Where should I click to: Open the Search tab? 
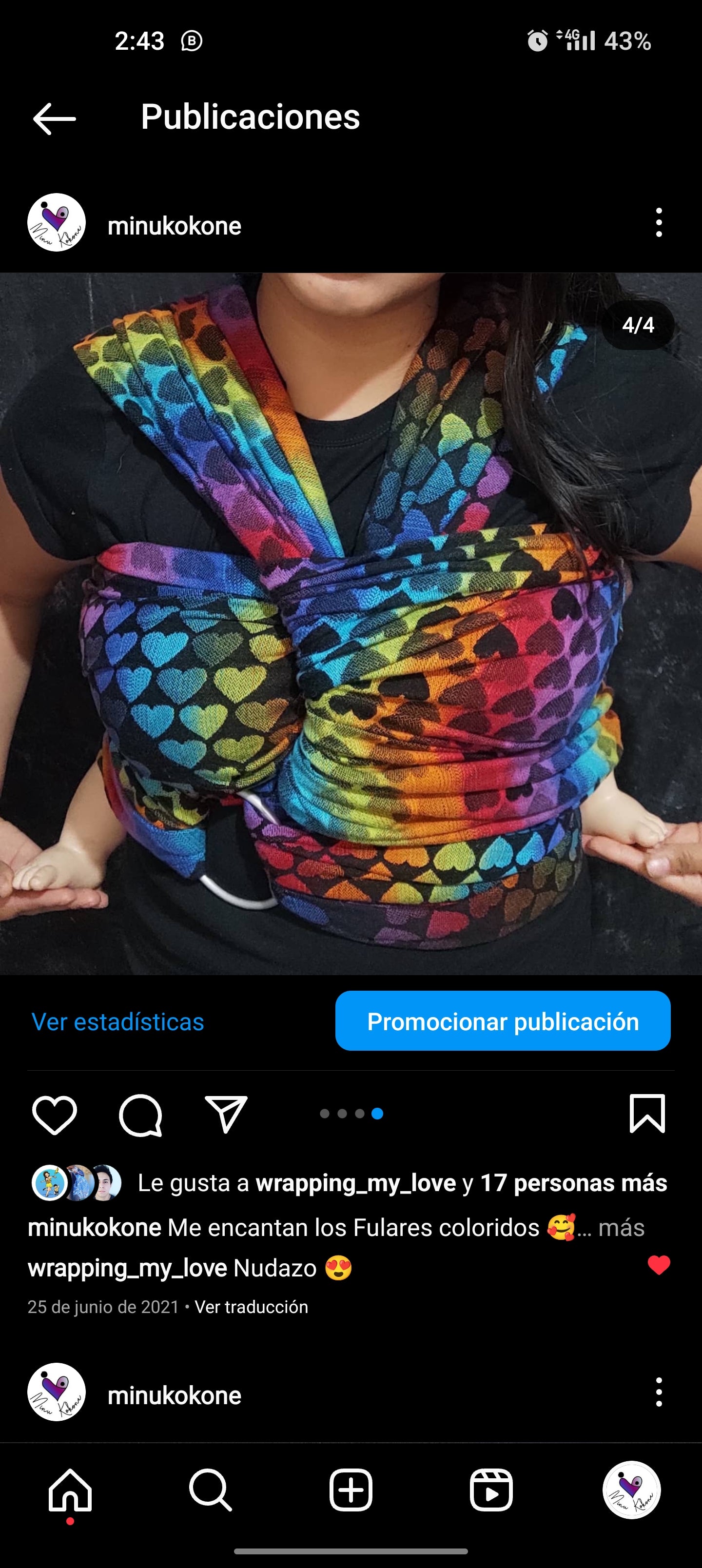coord(211,1490)
